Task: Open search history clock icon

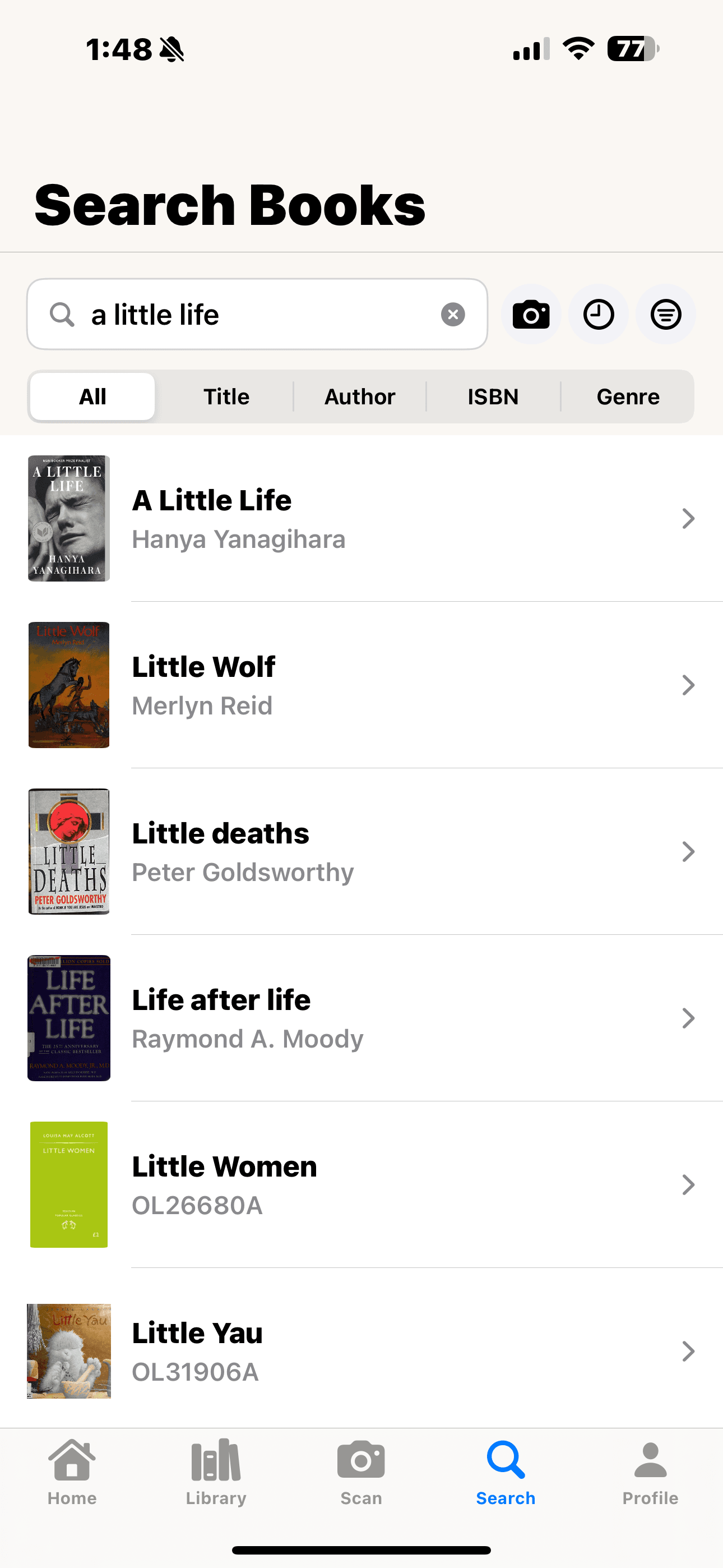Action: [598, 315]
